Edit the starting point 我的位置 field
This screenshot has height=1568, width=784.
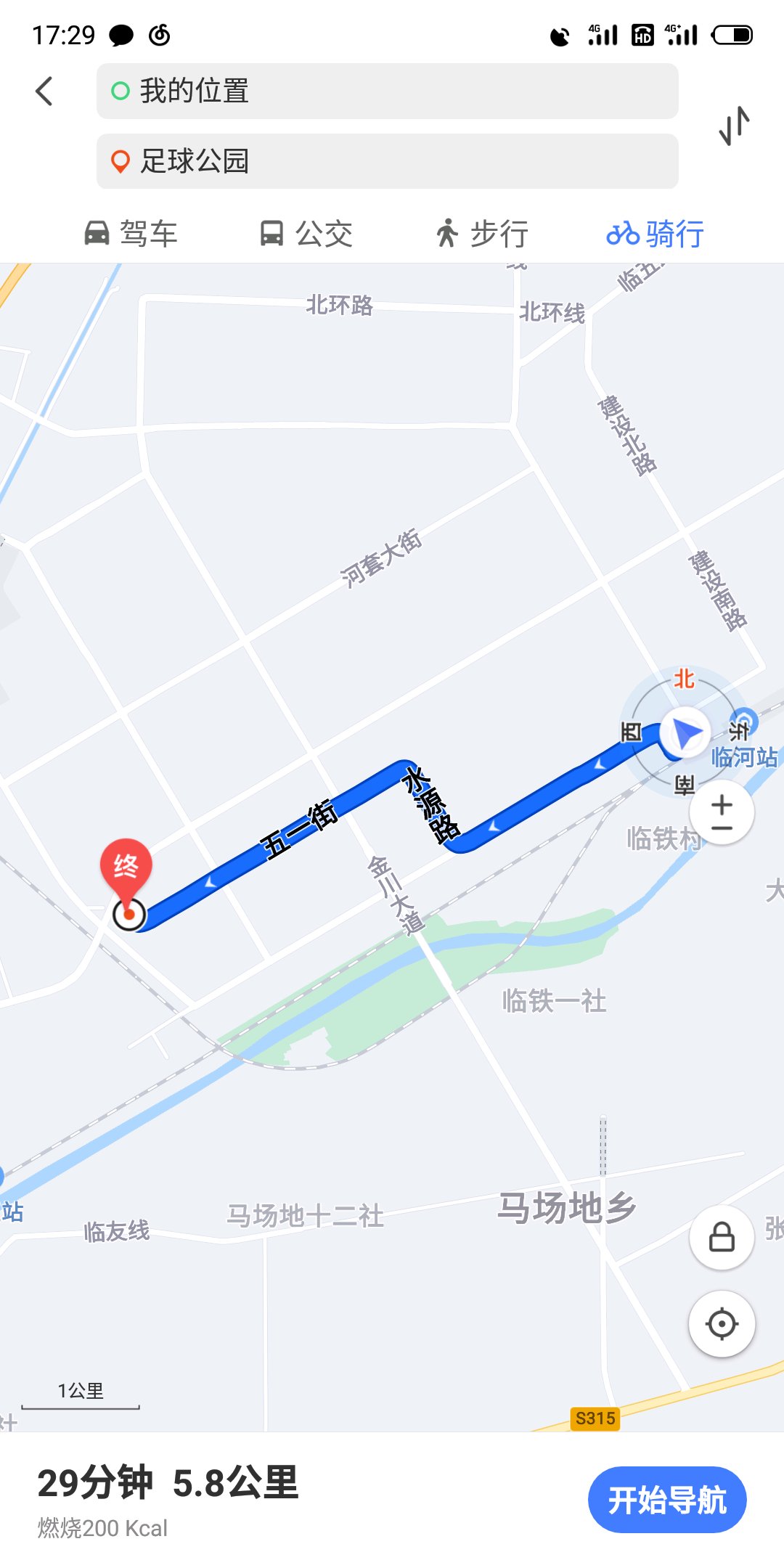click(x=387, y=91)
